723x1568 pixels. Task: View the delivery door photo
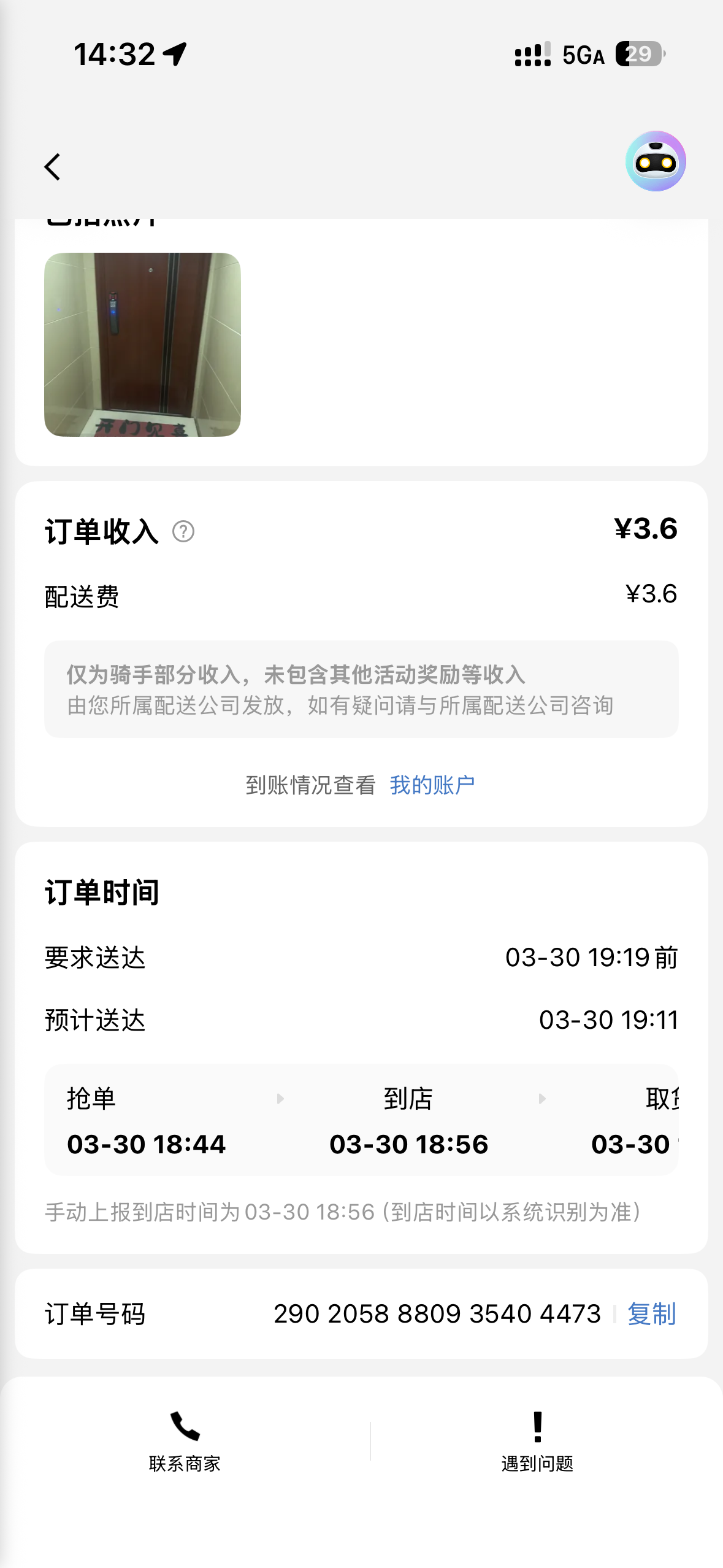tap(142, 345)
